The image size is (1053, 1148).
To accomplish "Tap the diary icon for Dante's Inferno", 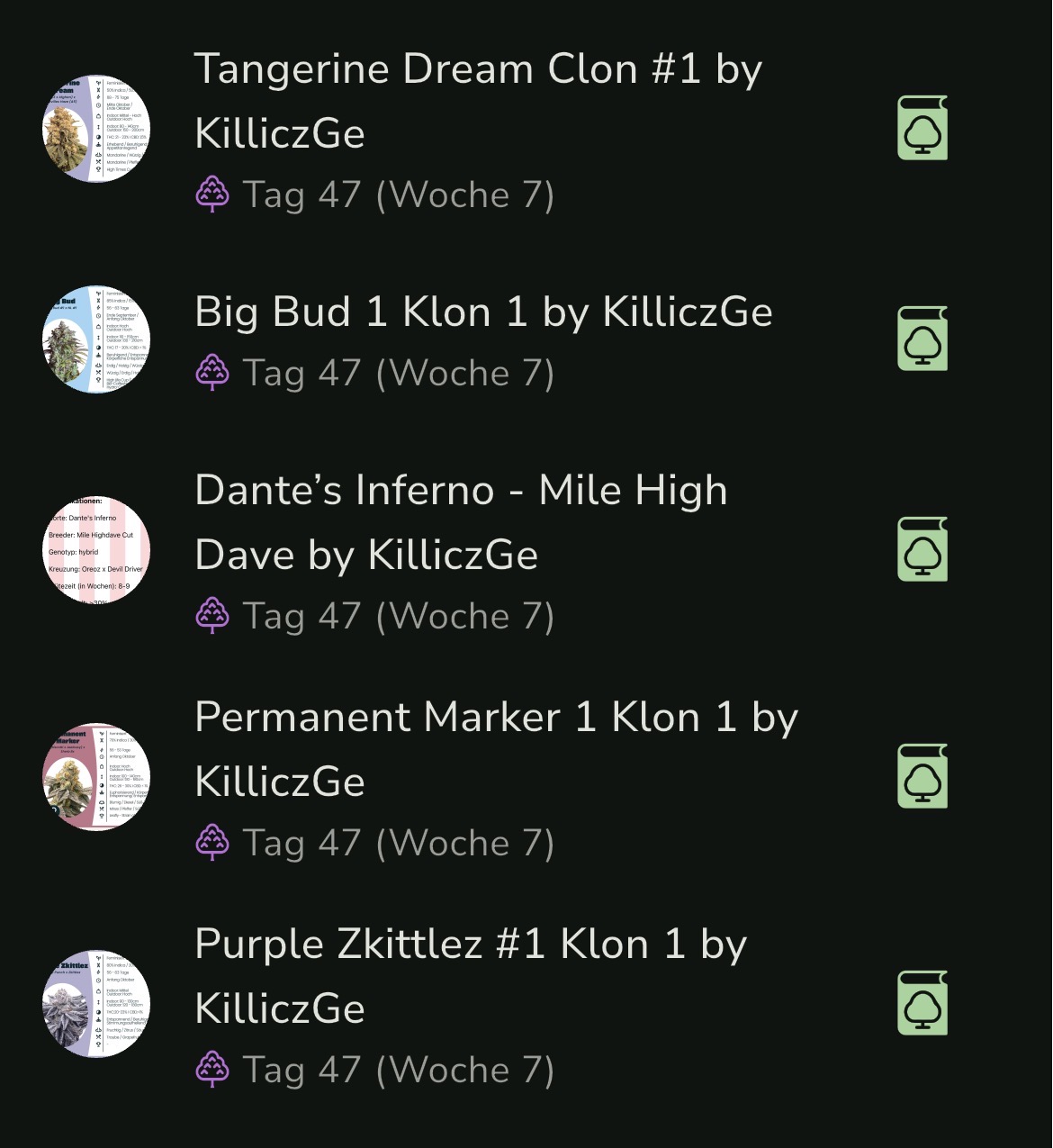I will click(x=922, y=550).
